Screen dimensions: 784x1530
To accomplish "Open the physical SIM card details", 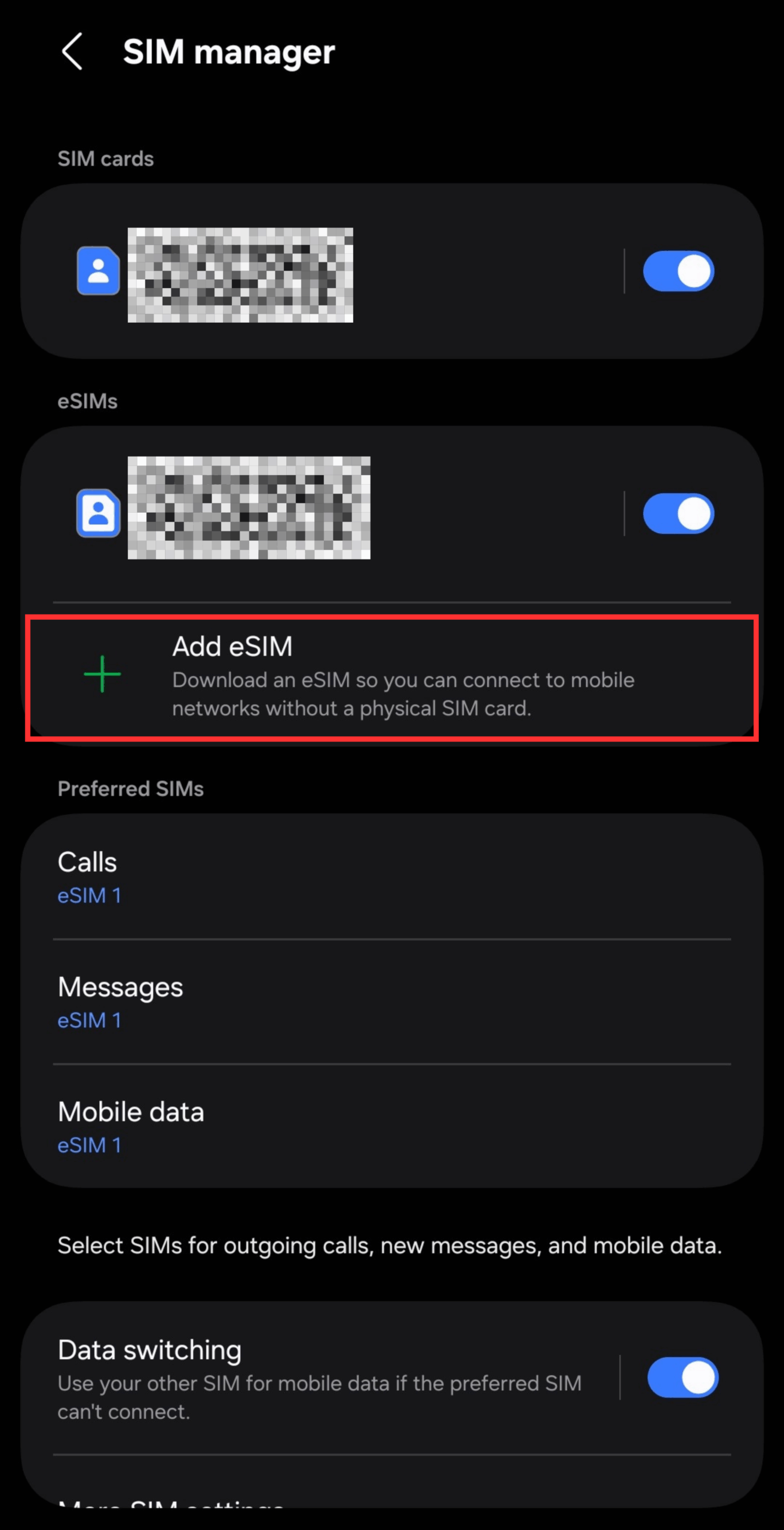I will [299, 274].
